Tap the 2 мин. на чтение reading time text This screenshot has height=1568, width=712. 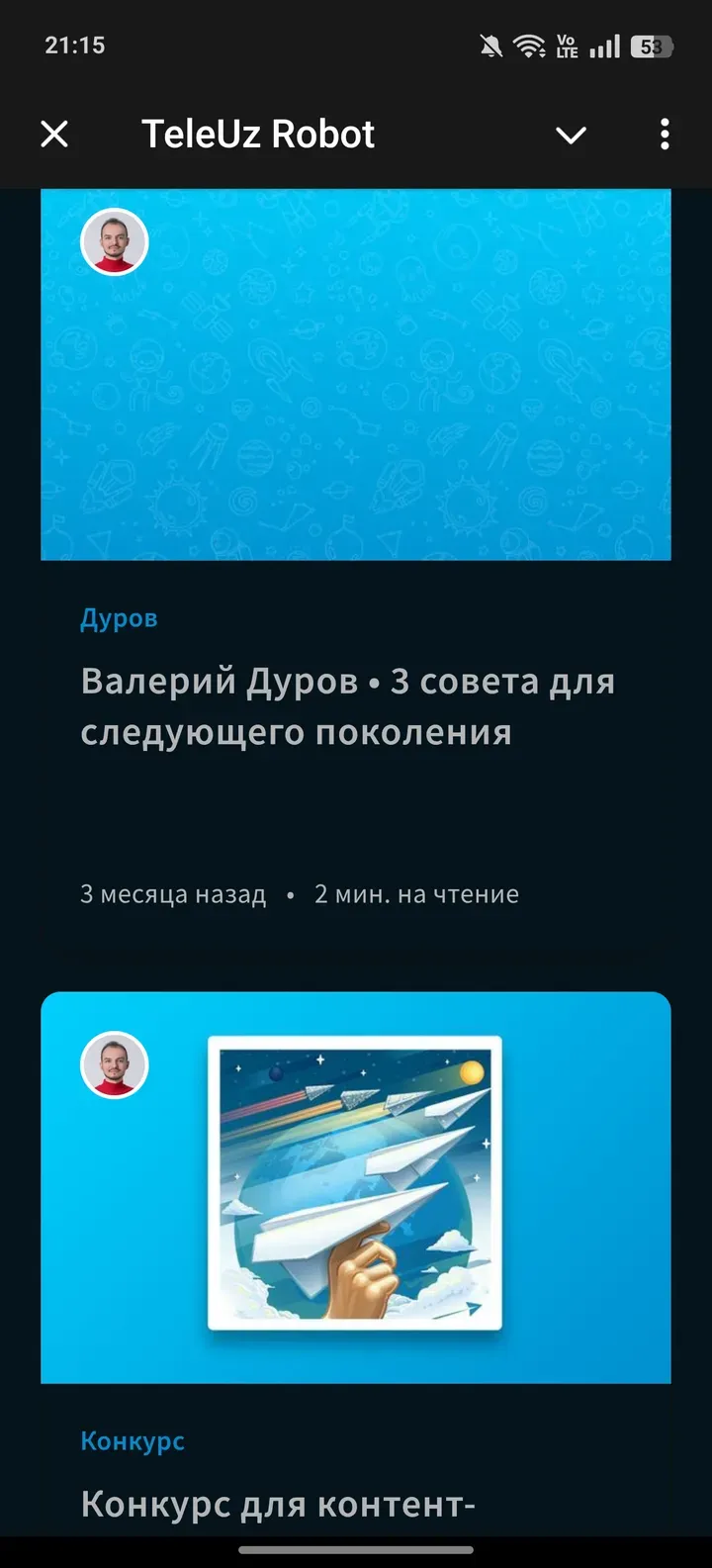pos(416,893)
